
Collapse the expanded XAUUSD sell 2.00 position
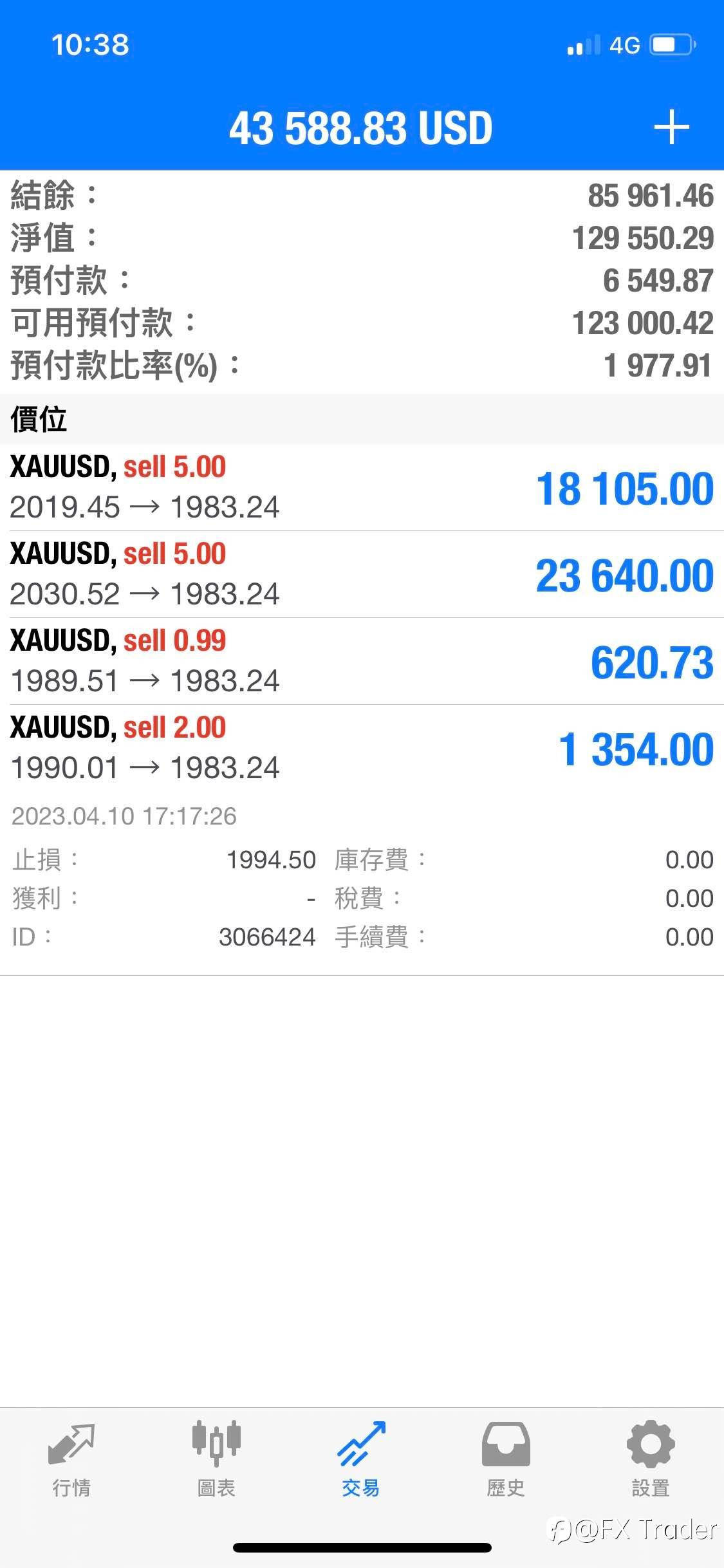click(362, 748)
